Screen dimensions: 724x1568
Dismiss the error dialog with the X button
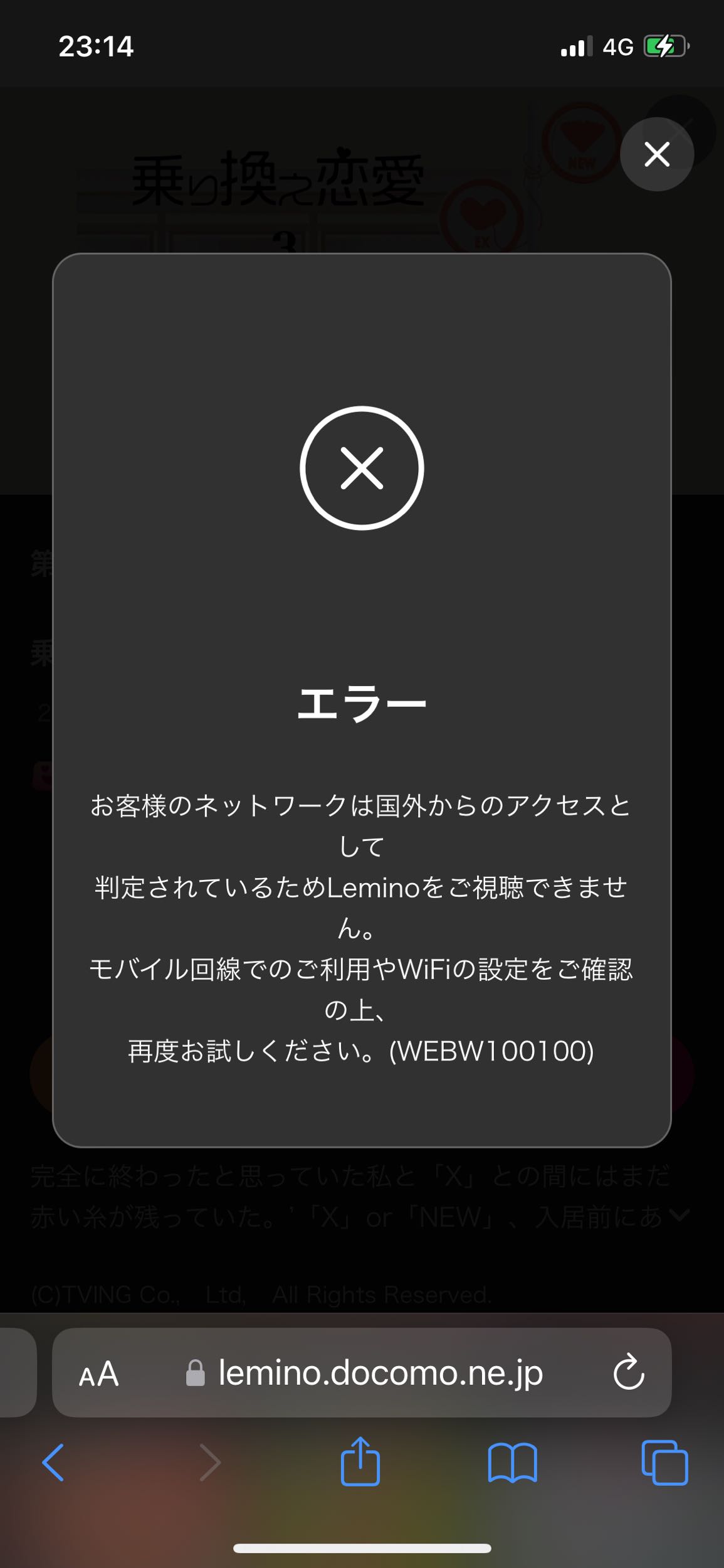[656, 154]
